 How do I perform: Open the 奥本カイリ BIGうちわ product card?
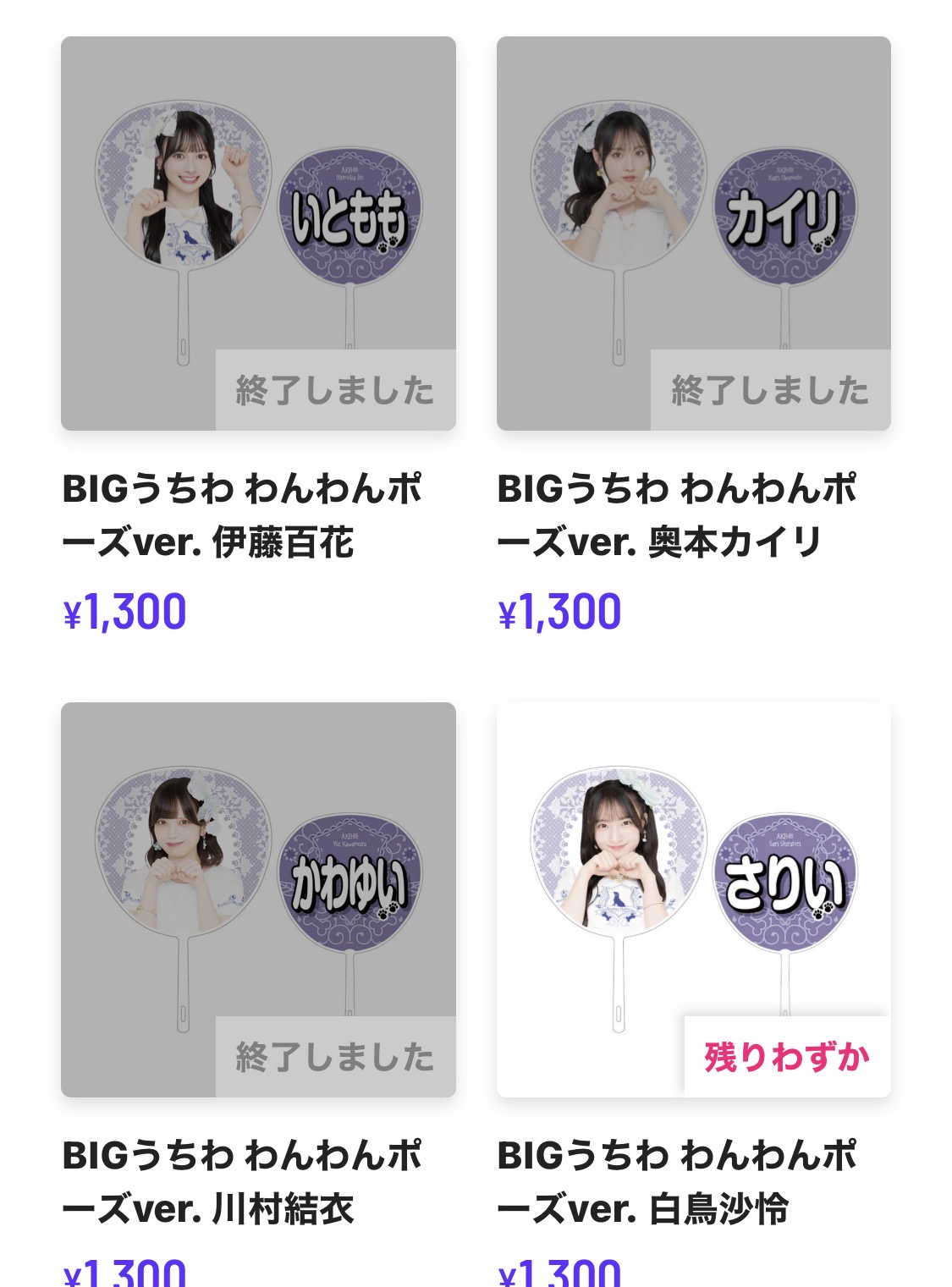click(693, 234)
